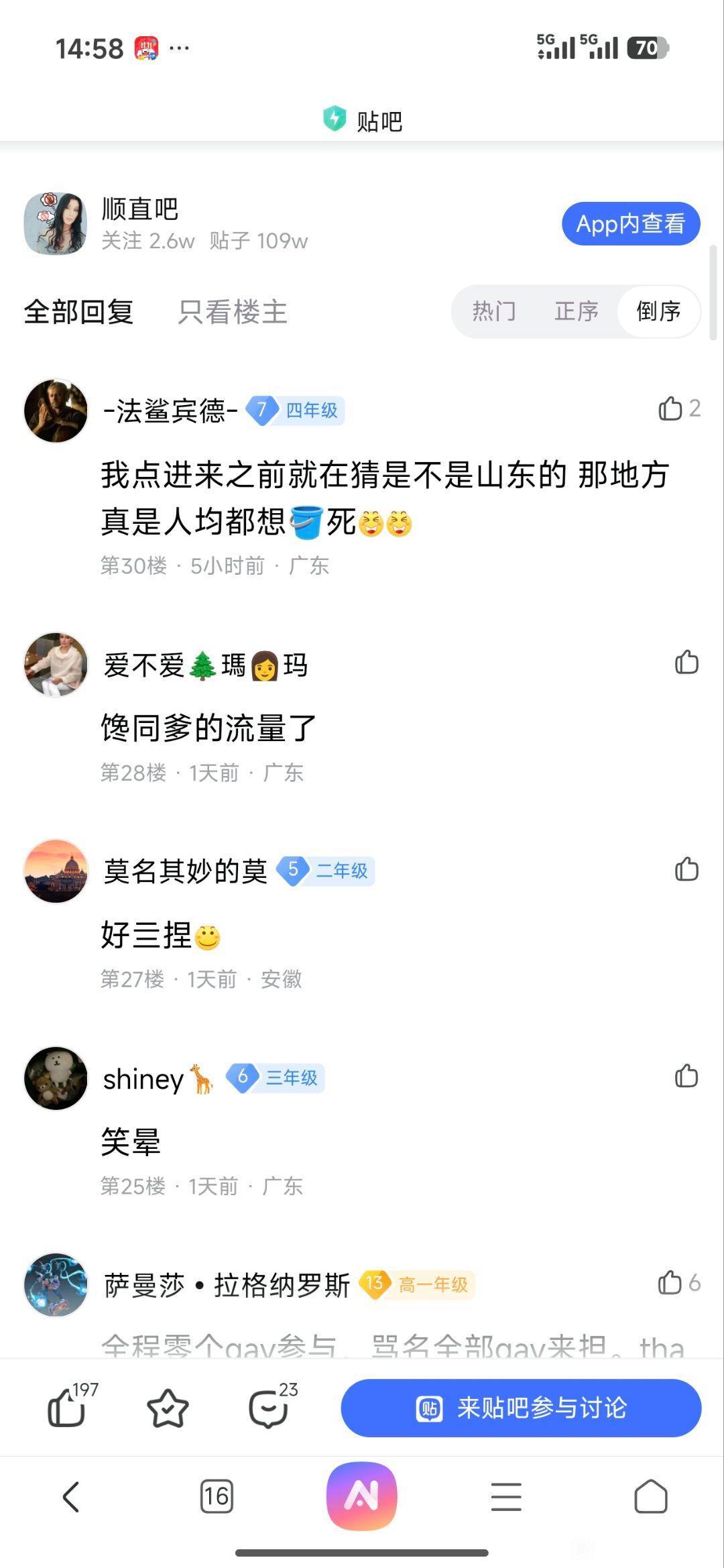Tap 来贴吧参与讨论 button
724x1568 pixels.
point(521,1408)
